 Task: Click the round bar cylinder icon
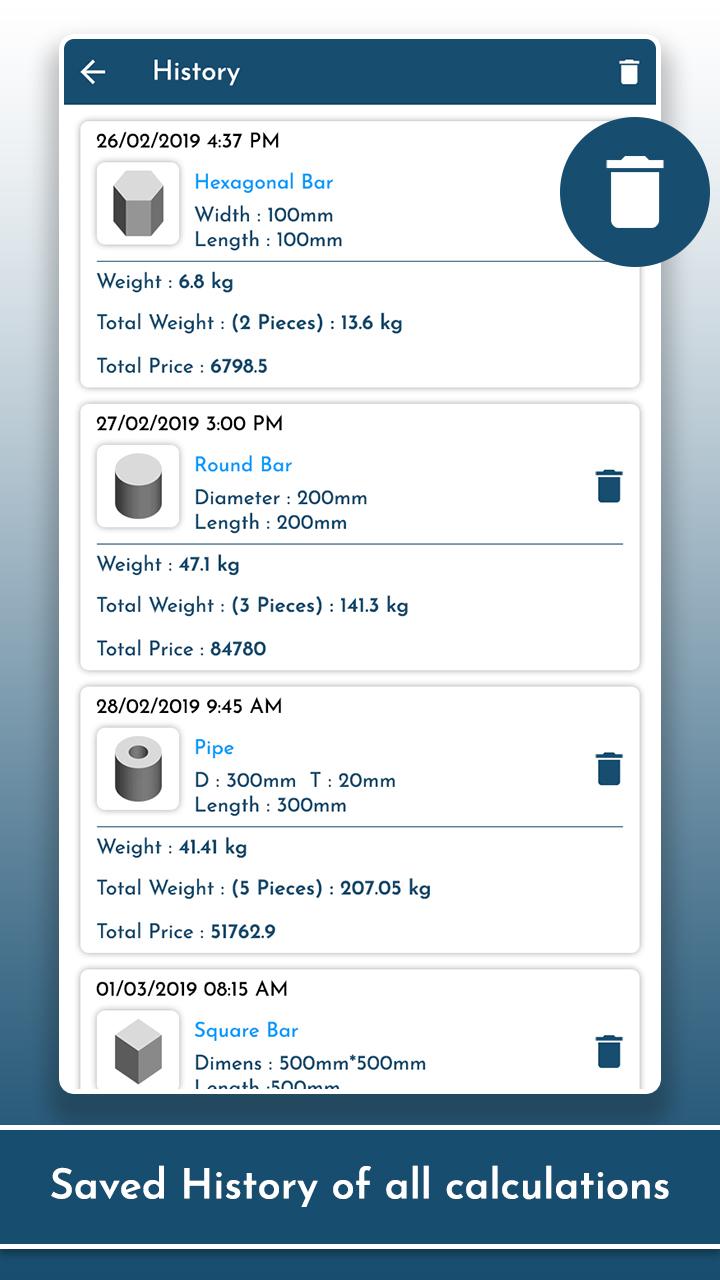[x=138, y=487]
